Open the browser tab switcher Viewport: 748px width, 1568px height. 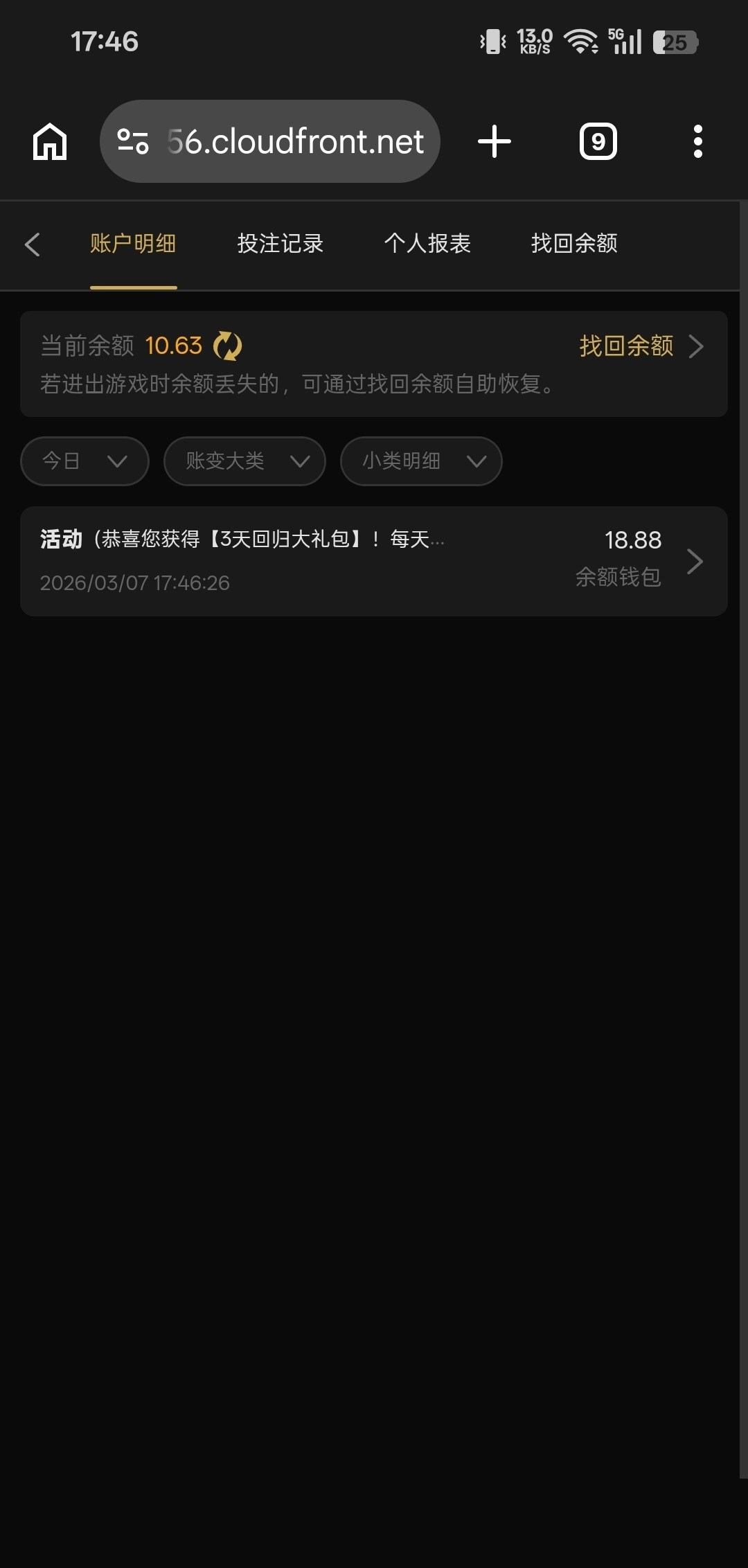tap(598, 142)
